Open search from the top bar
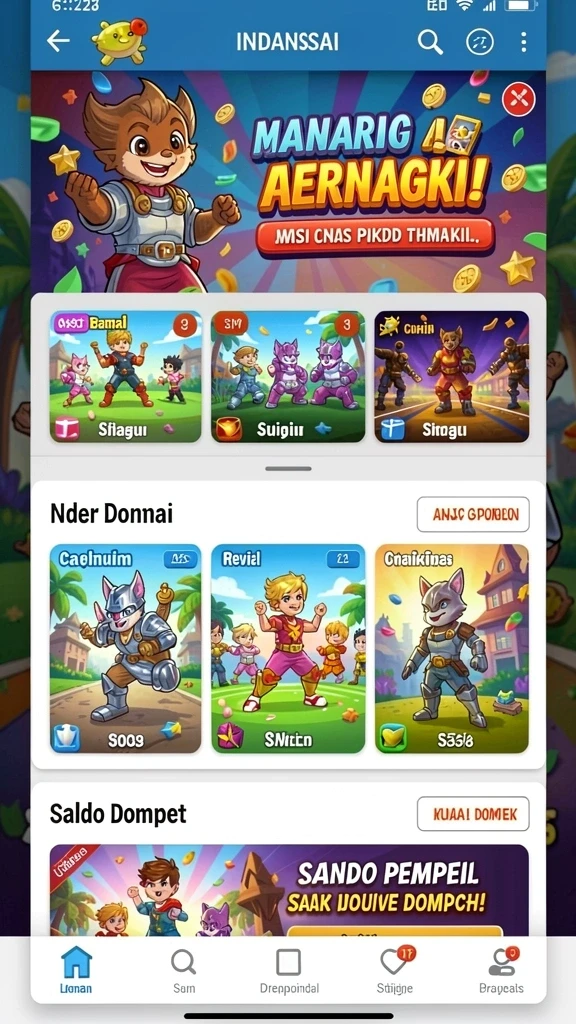576x1024 pixels. coord(430,42)
